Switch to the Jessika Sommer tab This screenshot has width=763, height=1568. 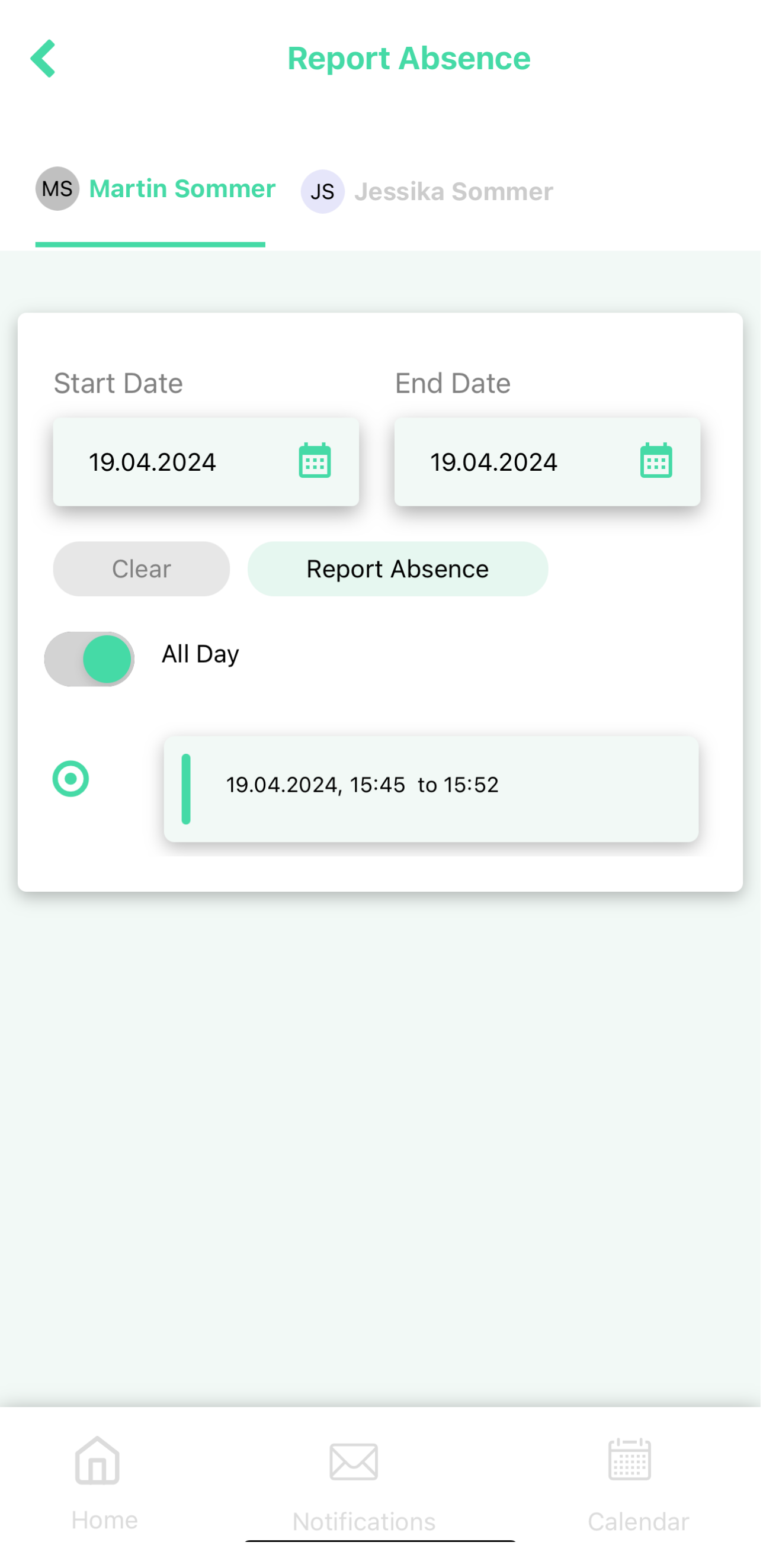[x=428, y=192]
